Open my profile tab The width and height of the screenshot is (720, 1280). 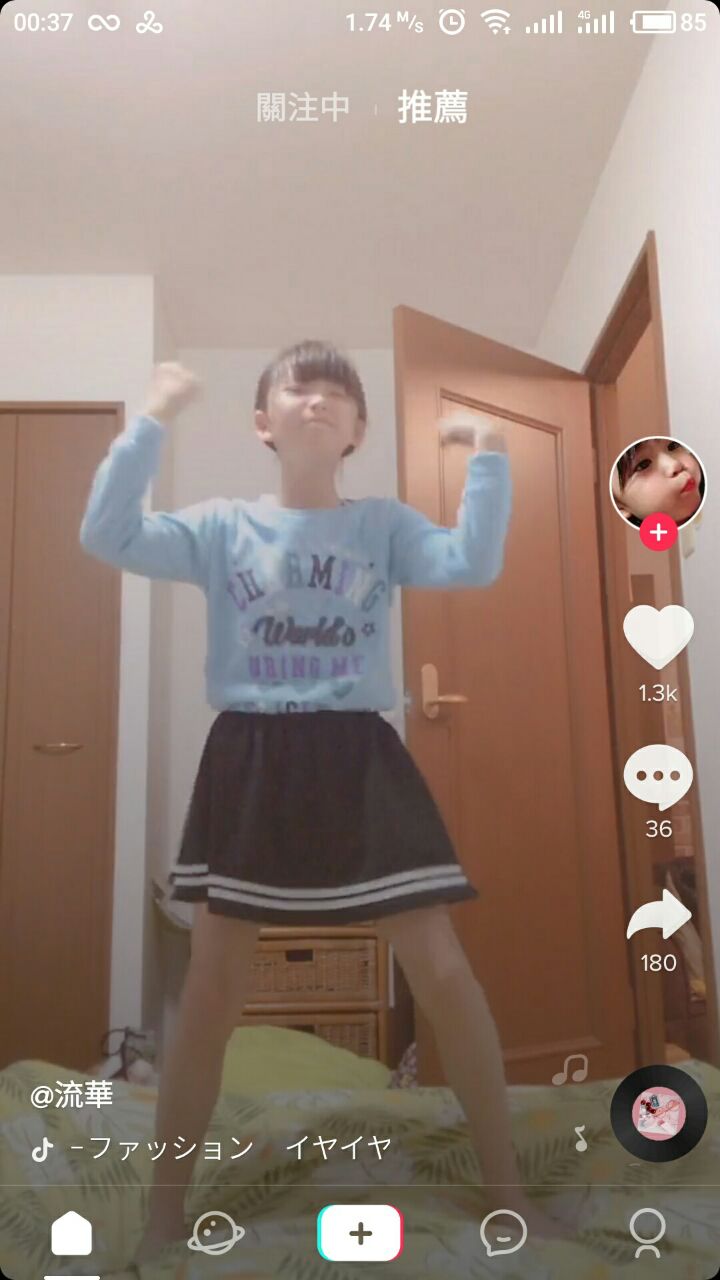click(x=647, y=1234)
